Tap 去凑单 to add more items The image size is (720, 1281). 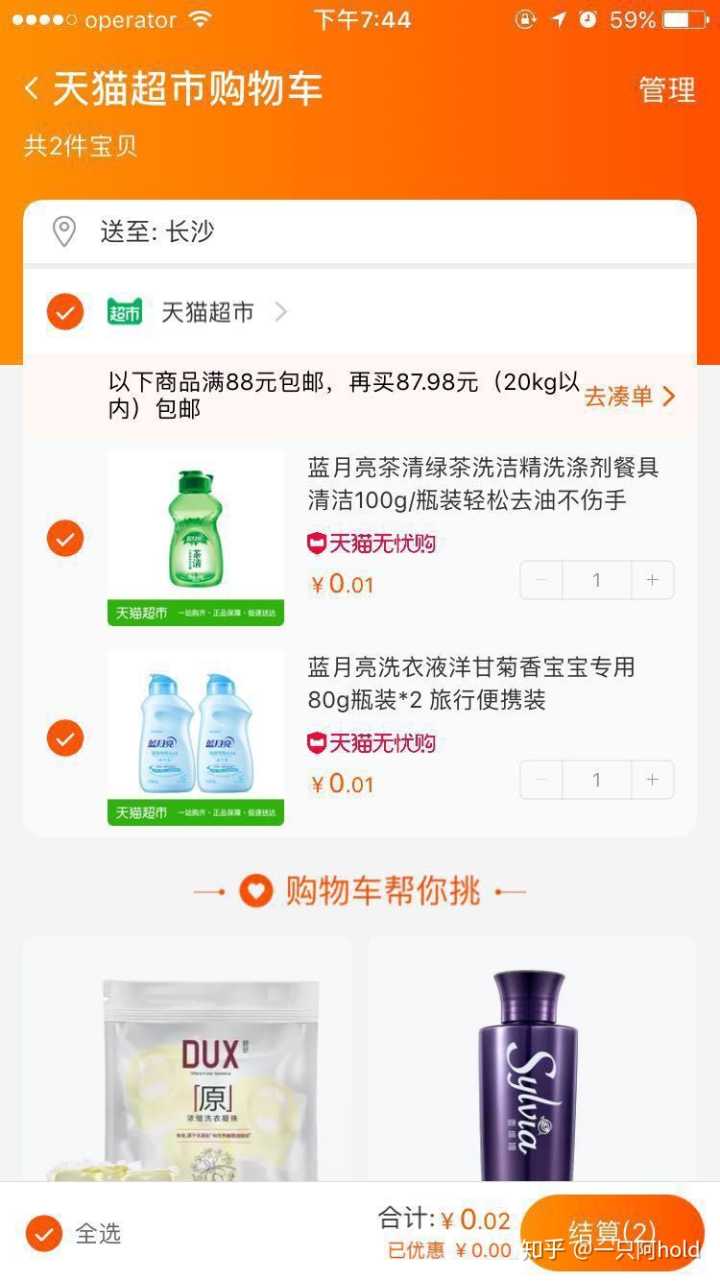(630, 396)
